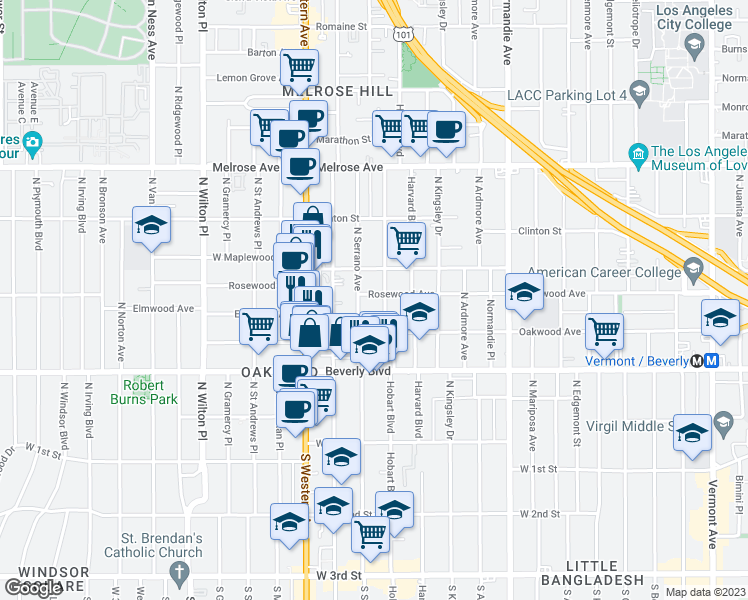The width and height of the screenshot is (748, 600).
Task: Tap the school marker near N Van Ness
Action: 151,226
